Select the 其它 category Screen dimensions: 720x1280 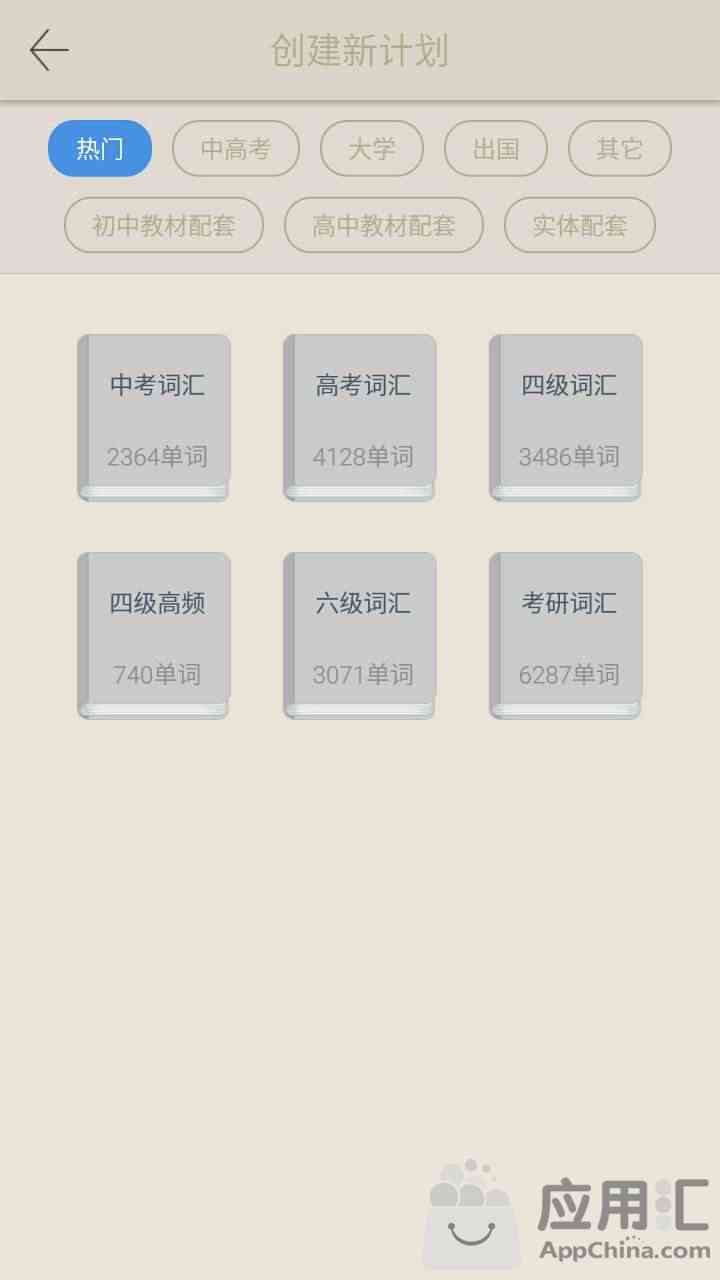point(620,149)
